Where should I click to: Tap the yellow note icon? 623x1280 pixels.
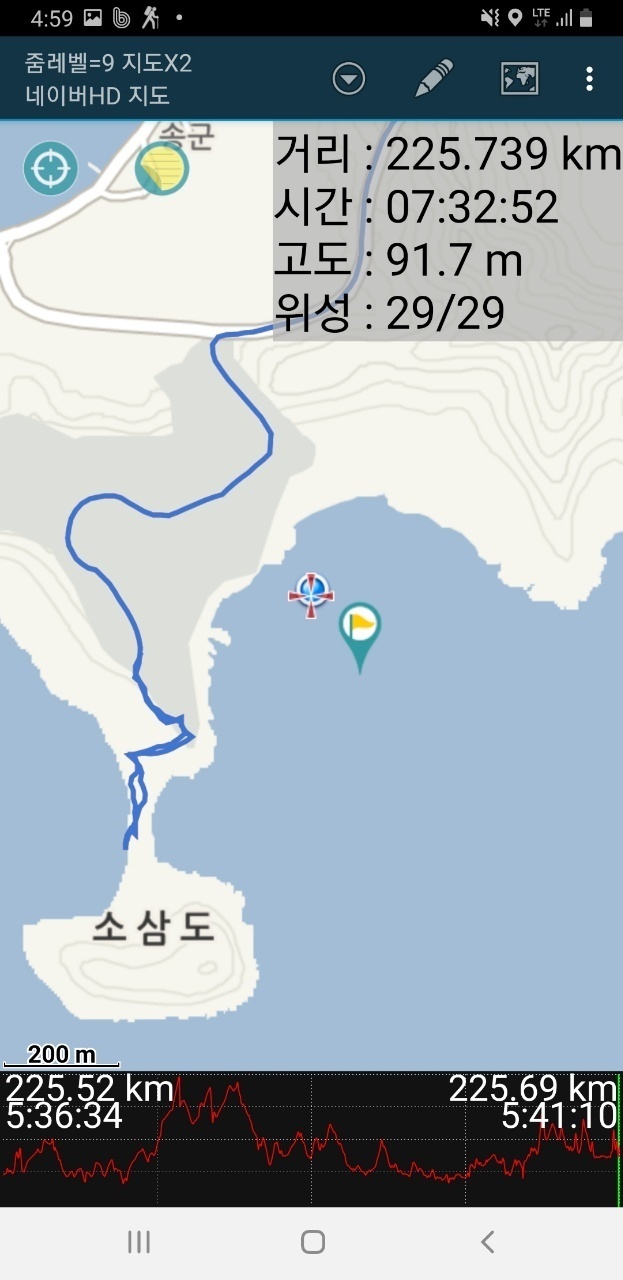pos(162,169)
